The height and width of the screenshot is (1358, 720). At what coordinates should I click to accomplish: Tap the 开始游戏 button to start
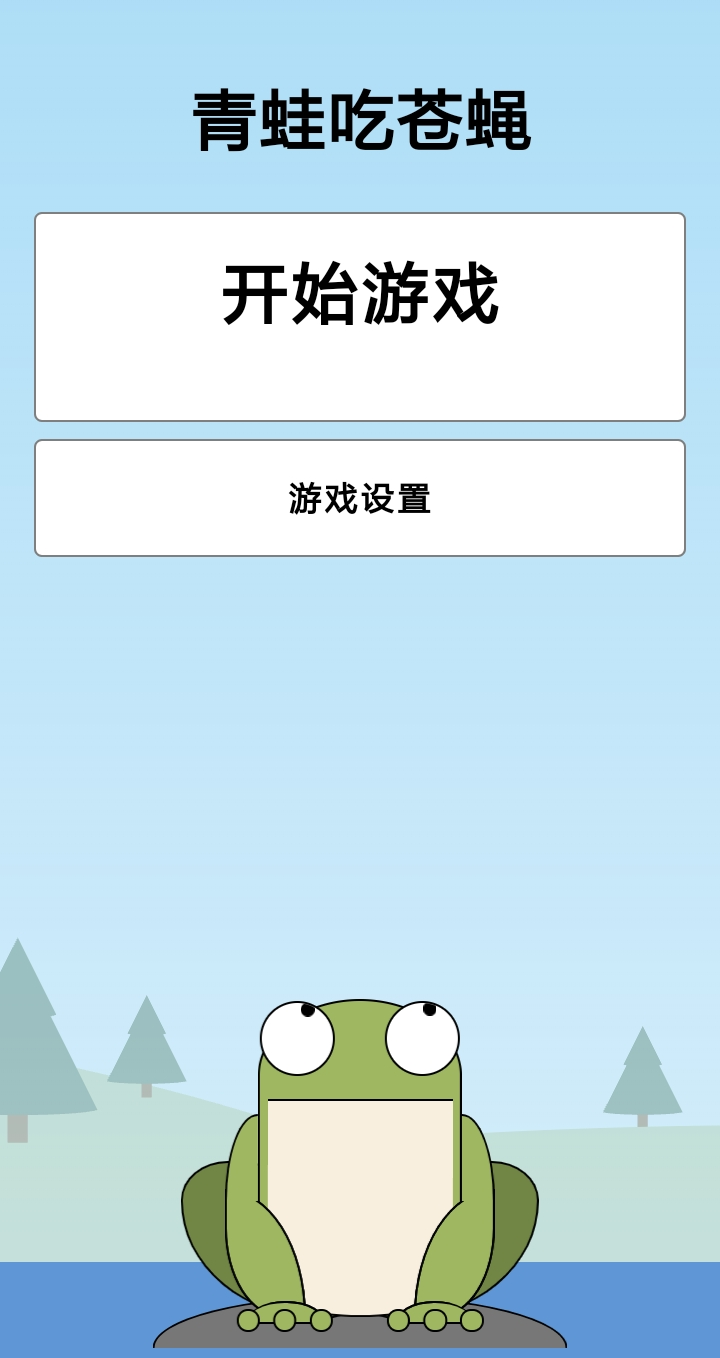[360, 316]
